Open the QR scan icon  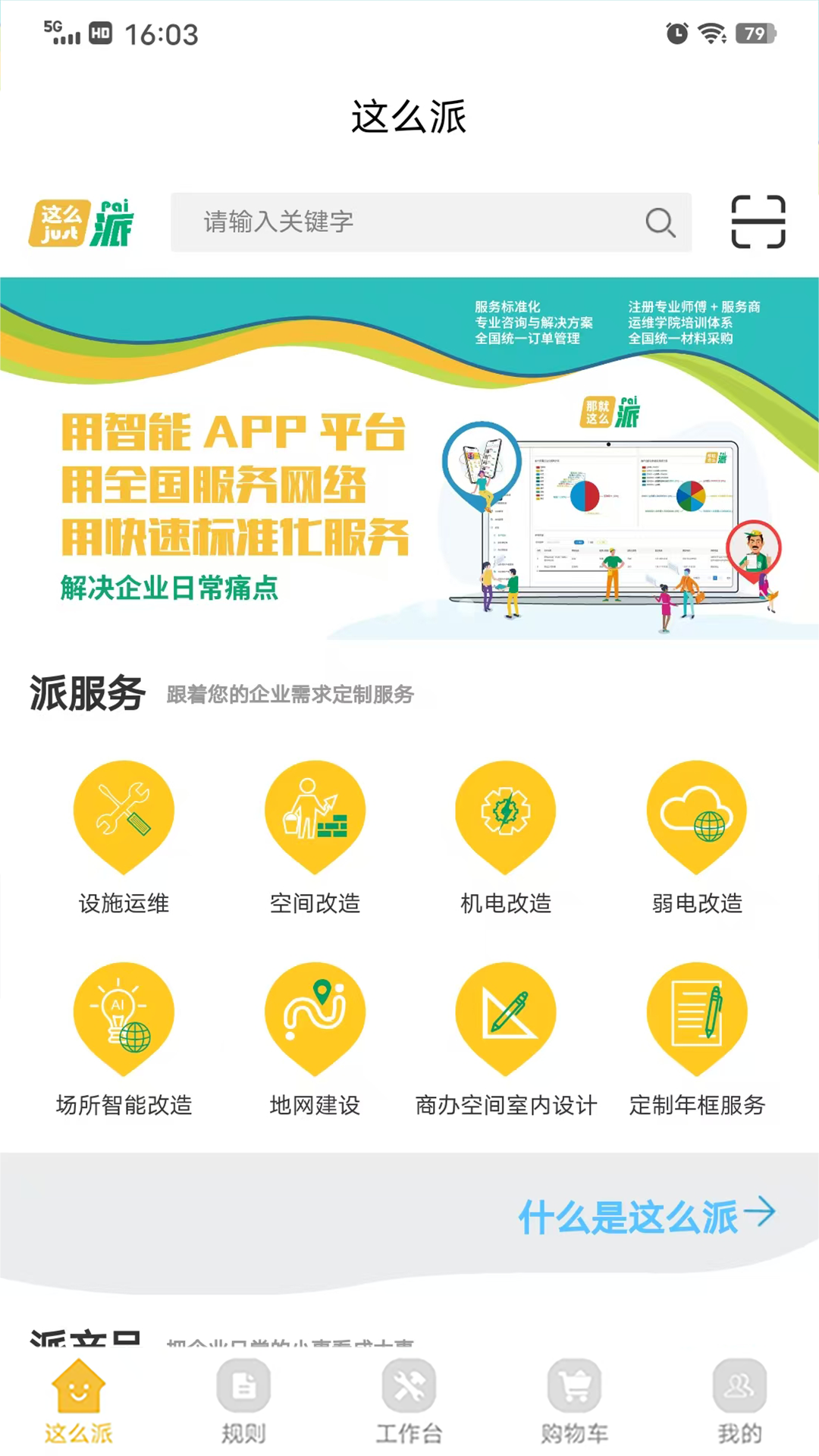pos(758,221)
